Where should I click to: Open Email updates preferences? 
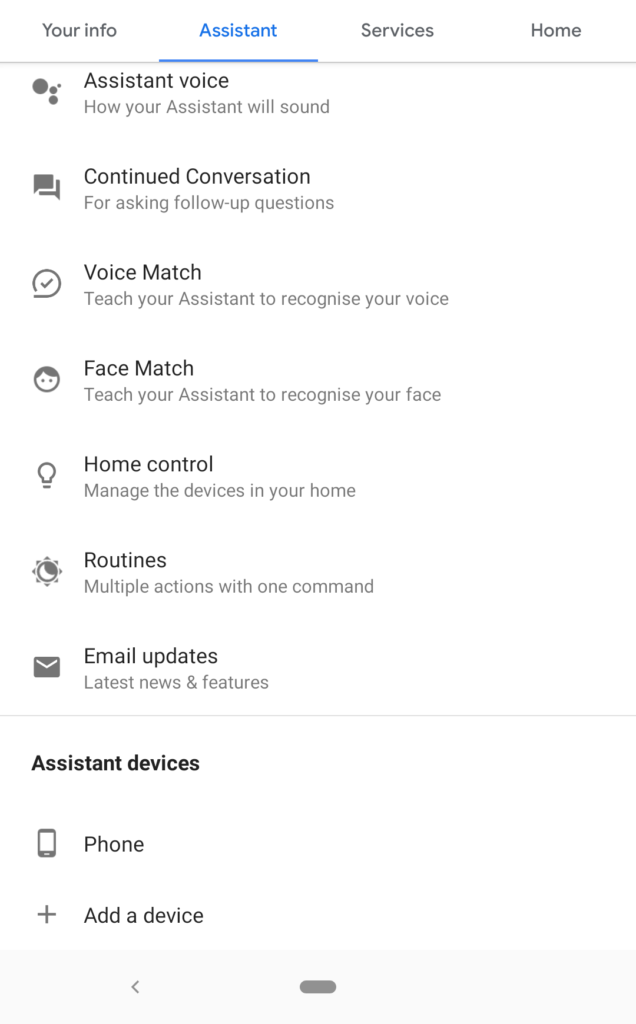[x=318, y=667]
